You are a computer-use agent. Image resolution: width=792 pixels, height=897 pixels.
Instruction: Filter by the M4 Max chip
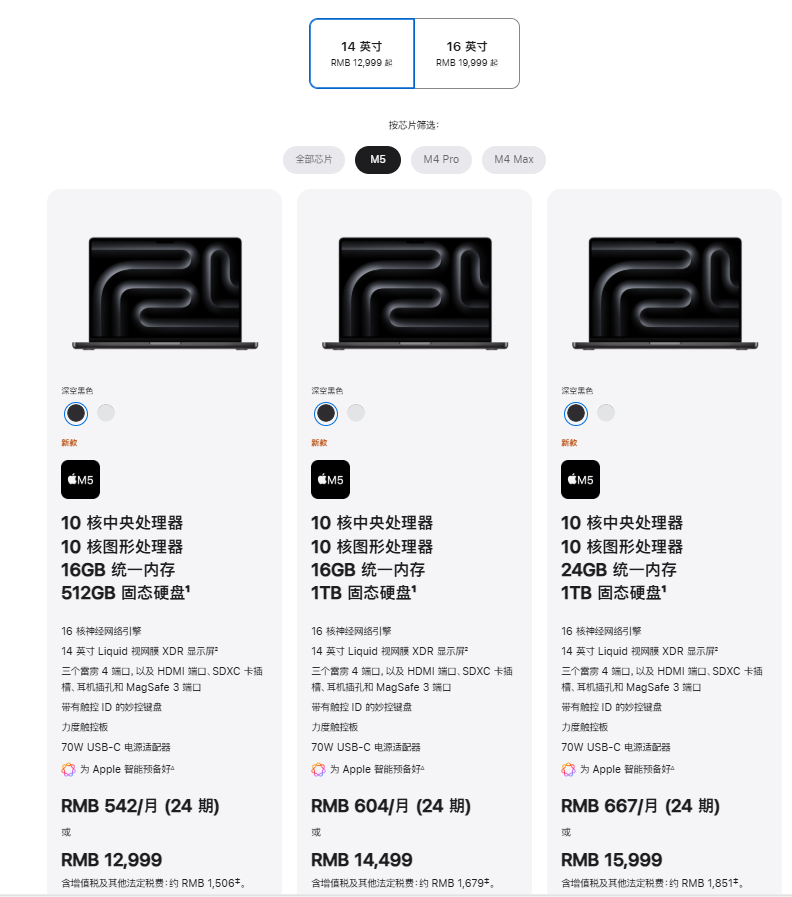coord(514,159)
